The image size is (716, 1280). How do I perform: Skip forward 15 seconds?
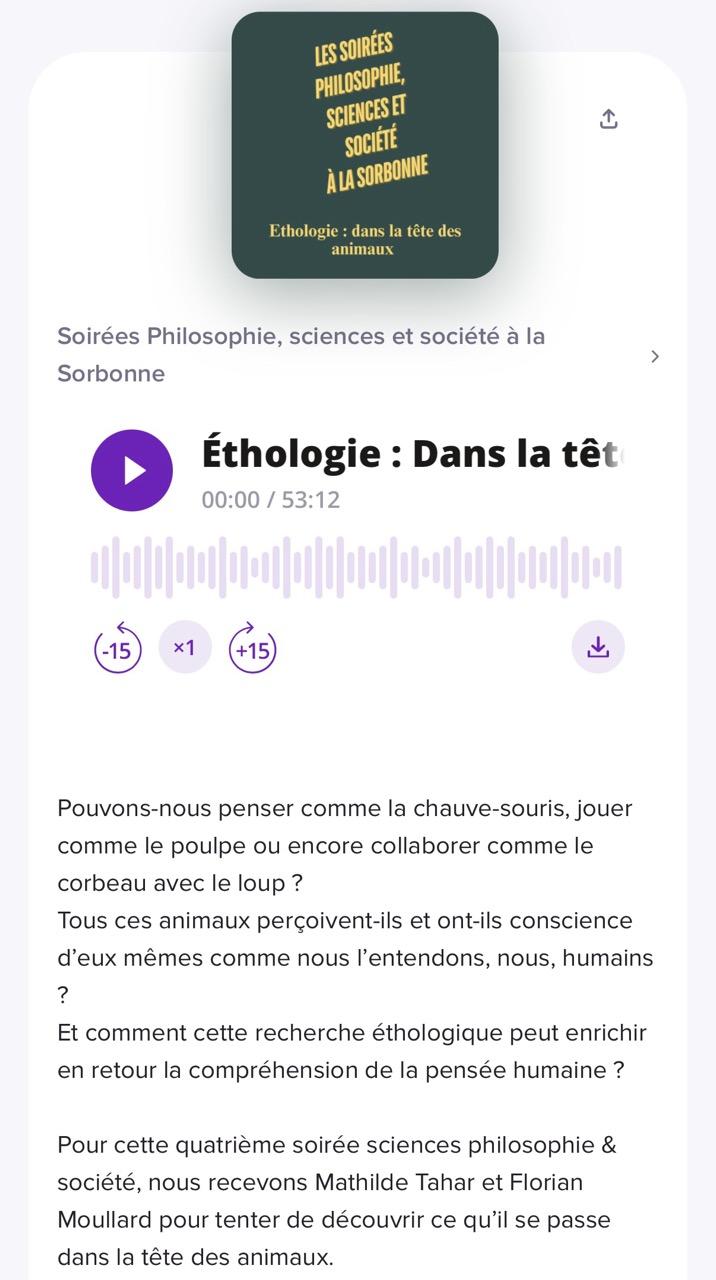(252, 648)
